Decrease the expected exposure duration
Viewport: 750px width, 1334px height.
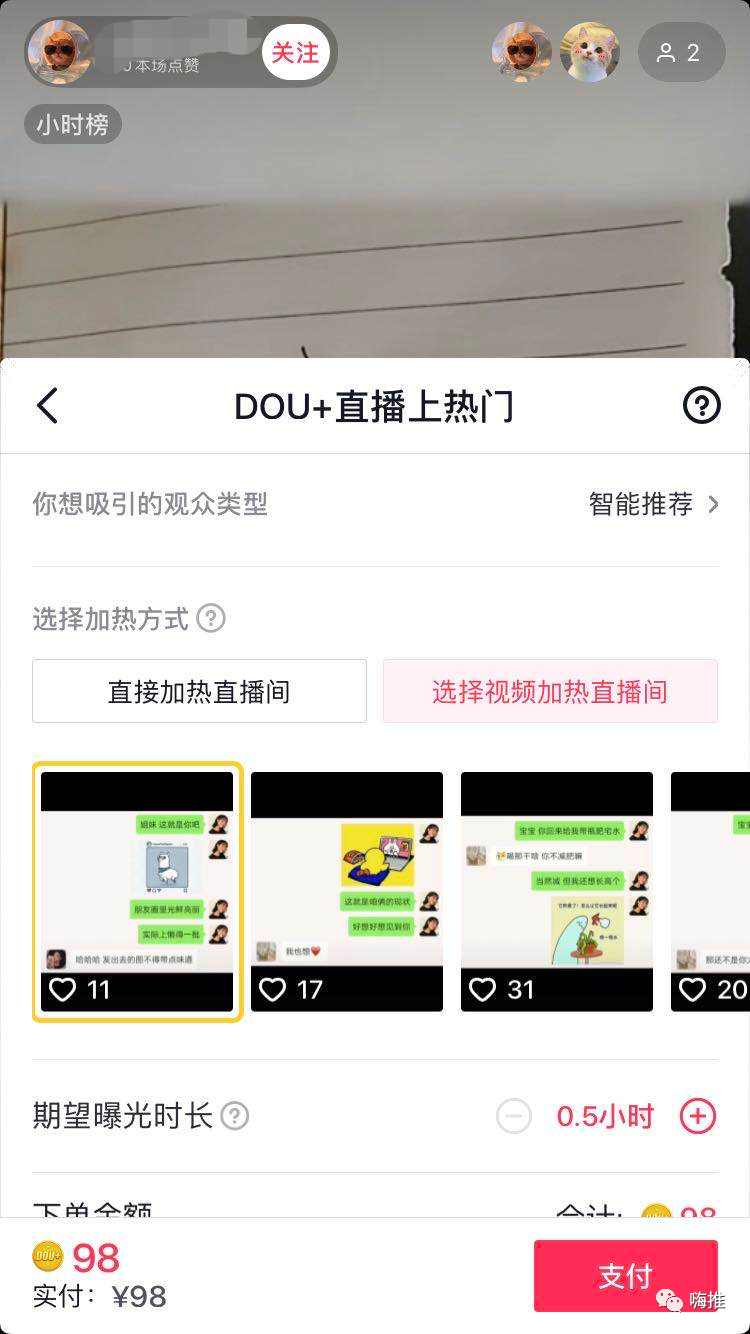[514, 1116]
